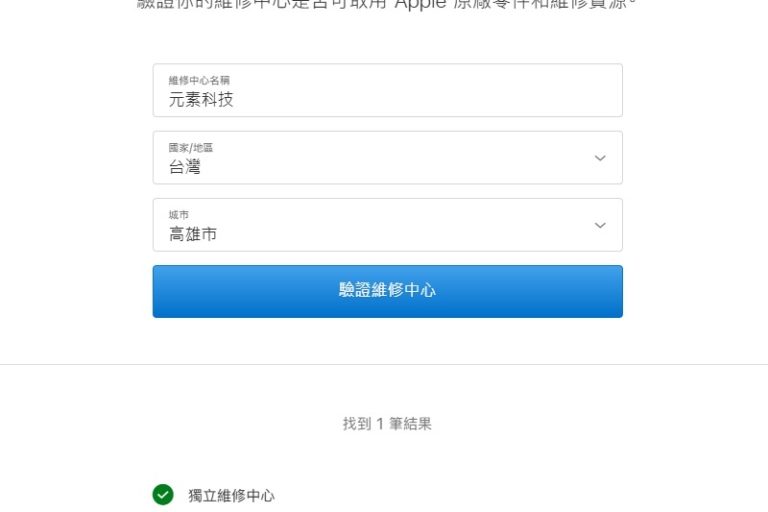Edit the 維修中心名稱 text field

[387, 91]
